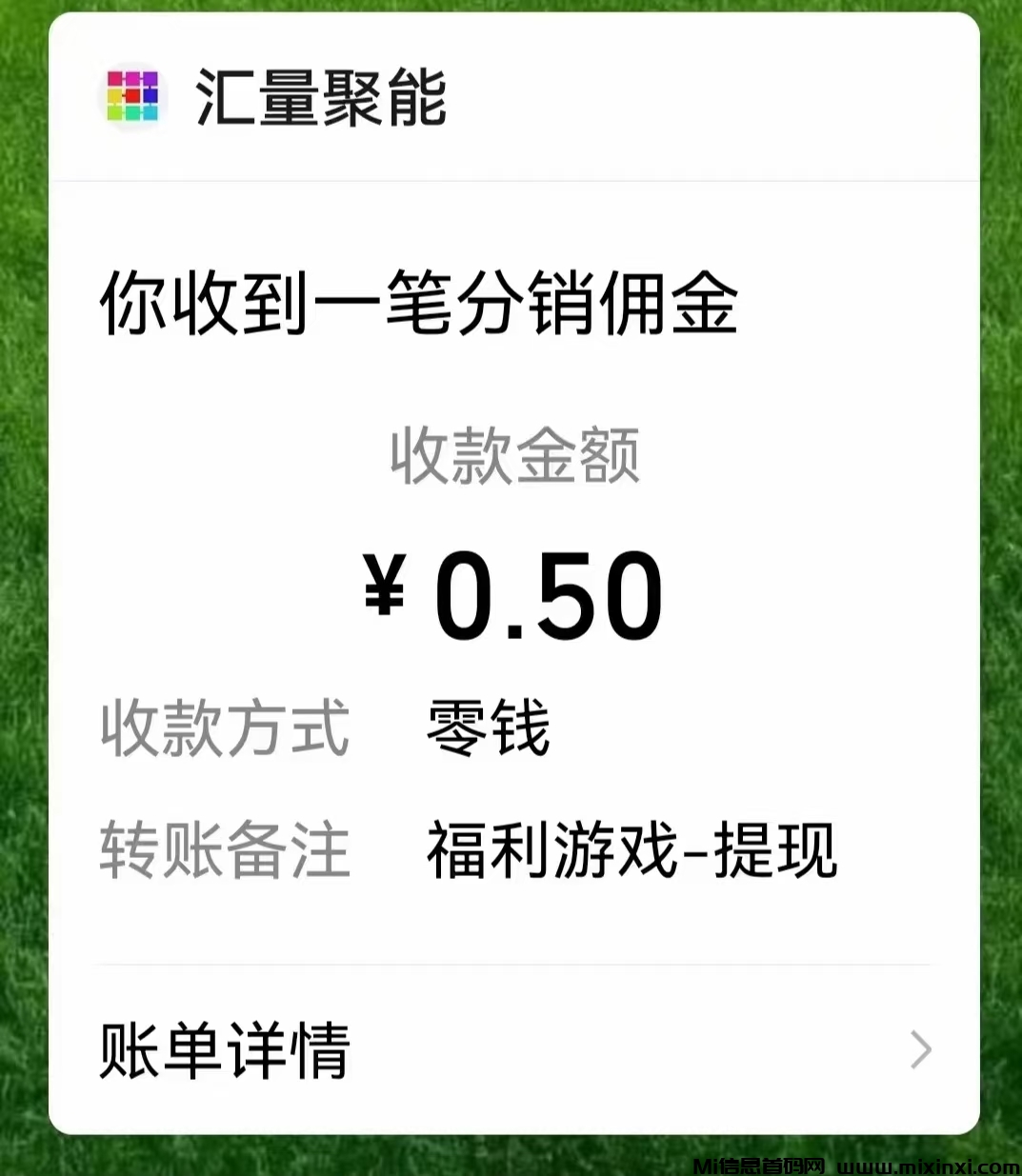The width and height of the screenshot is (1022, 1176).
Task: Click the 账单详情 footer row
Action: click(x=511, y=1050)
